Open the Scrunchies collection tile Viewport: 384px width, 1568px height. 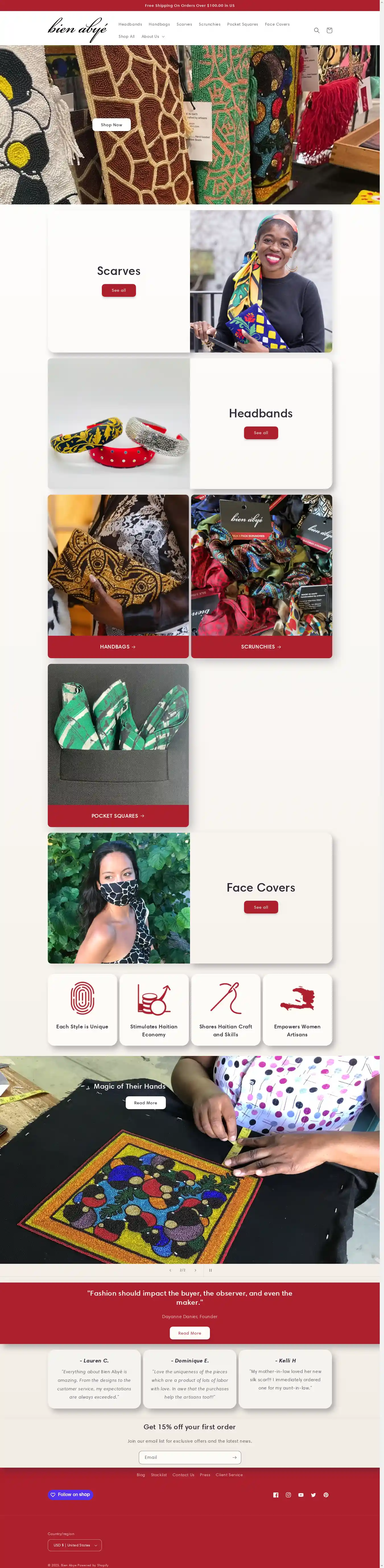click(261, 647)
